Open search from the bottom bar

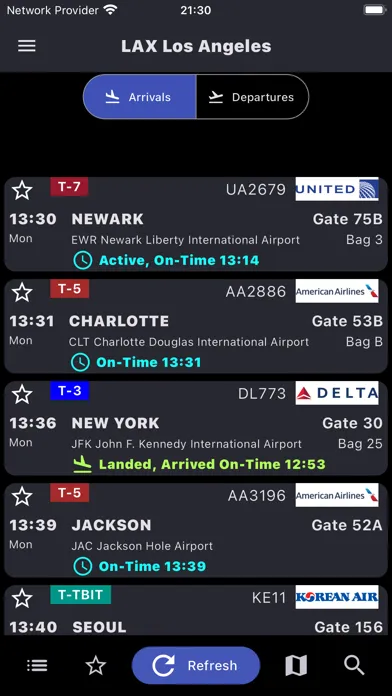[x=354, y=665]
